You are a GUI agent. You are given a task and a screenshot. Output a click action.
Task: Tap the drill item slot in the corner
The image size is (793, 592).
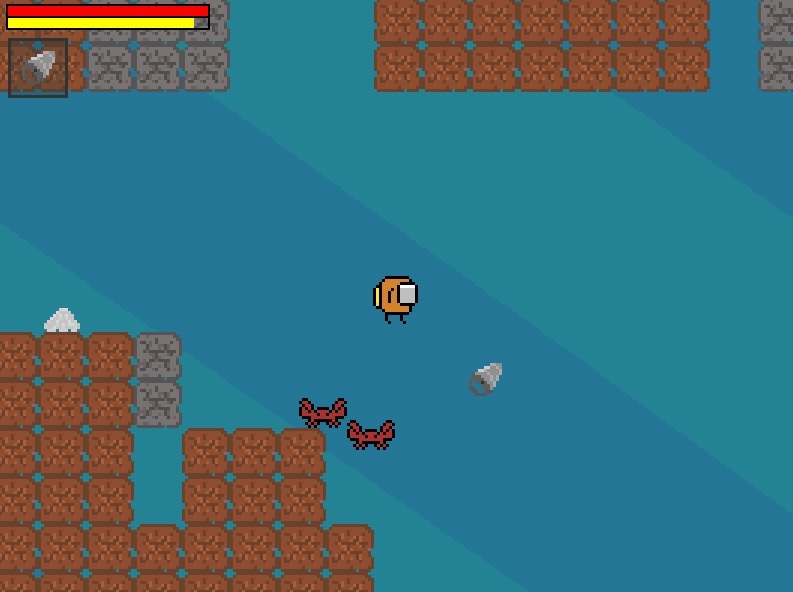point(38,68)
